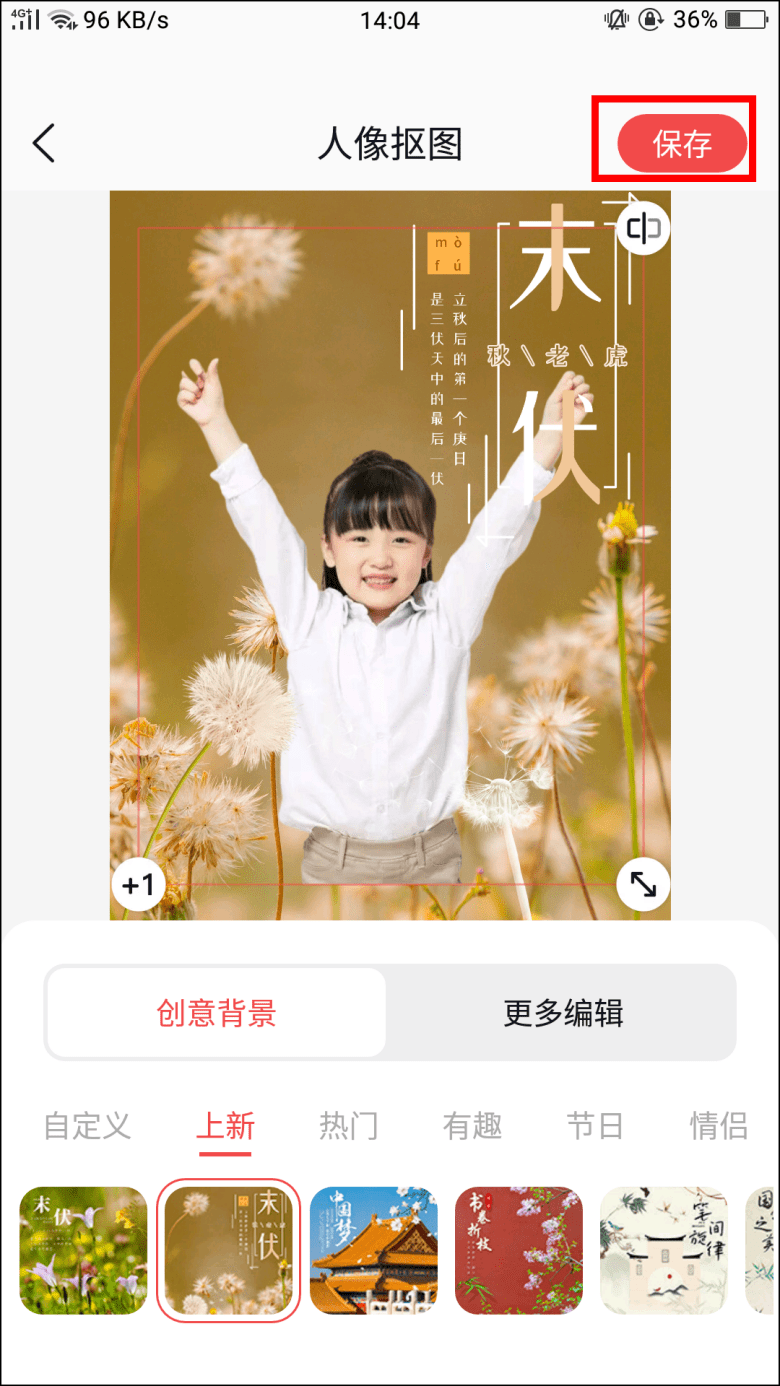This screenshot has height=1386, width=780.
Task: Pick the red floral wall background
Action: point(519,1250)
